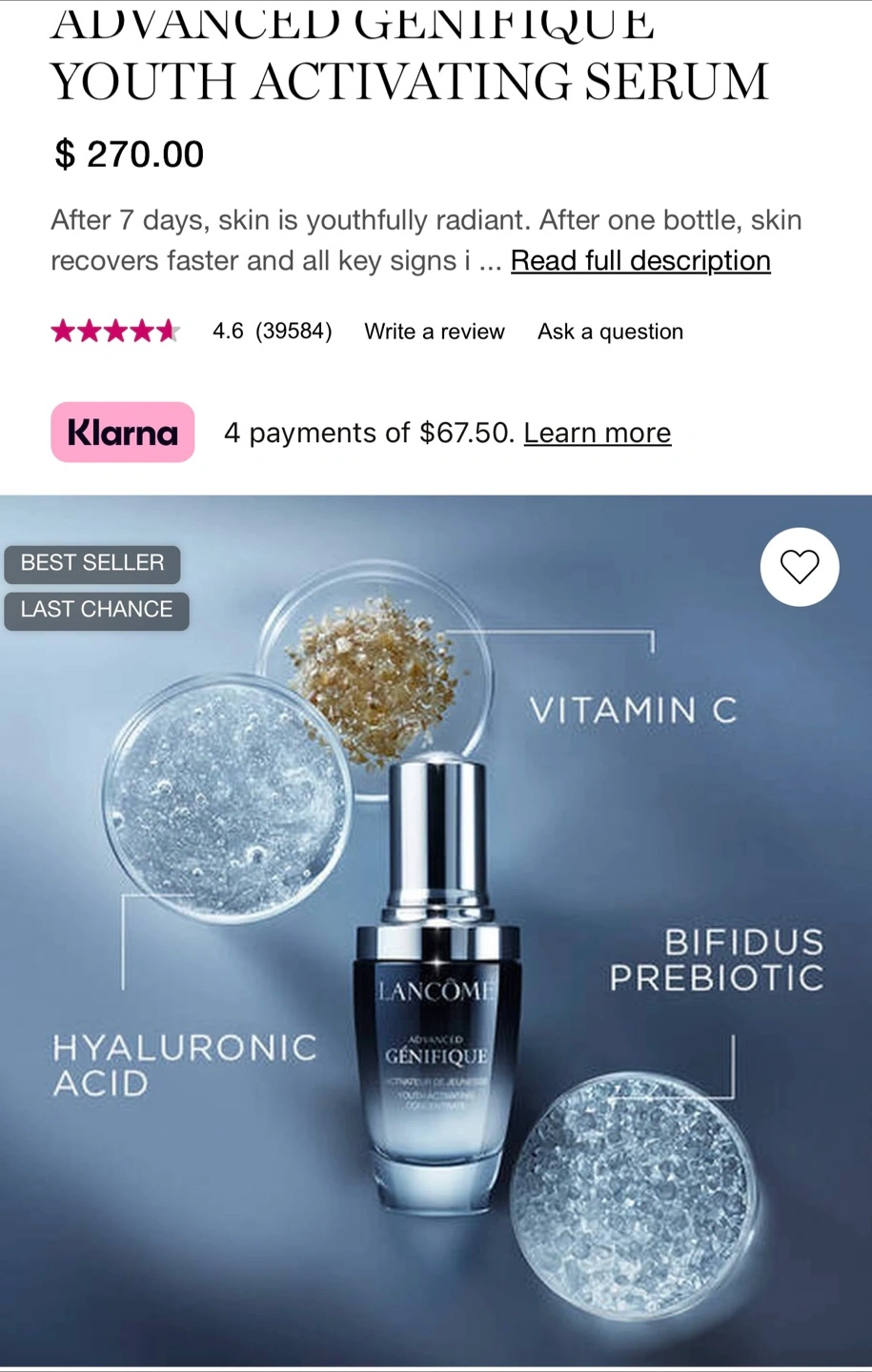Open Klarna Learn more link
This screenshot has height=1372, width=872.
[597, 434]
